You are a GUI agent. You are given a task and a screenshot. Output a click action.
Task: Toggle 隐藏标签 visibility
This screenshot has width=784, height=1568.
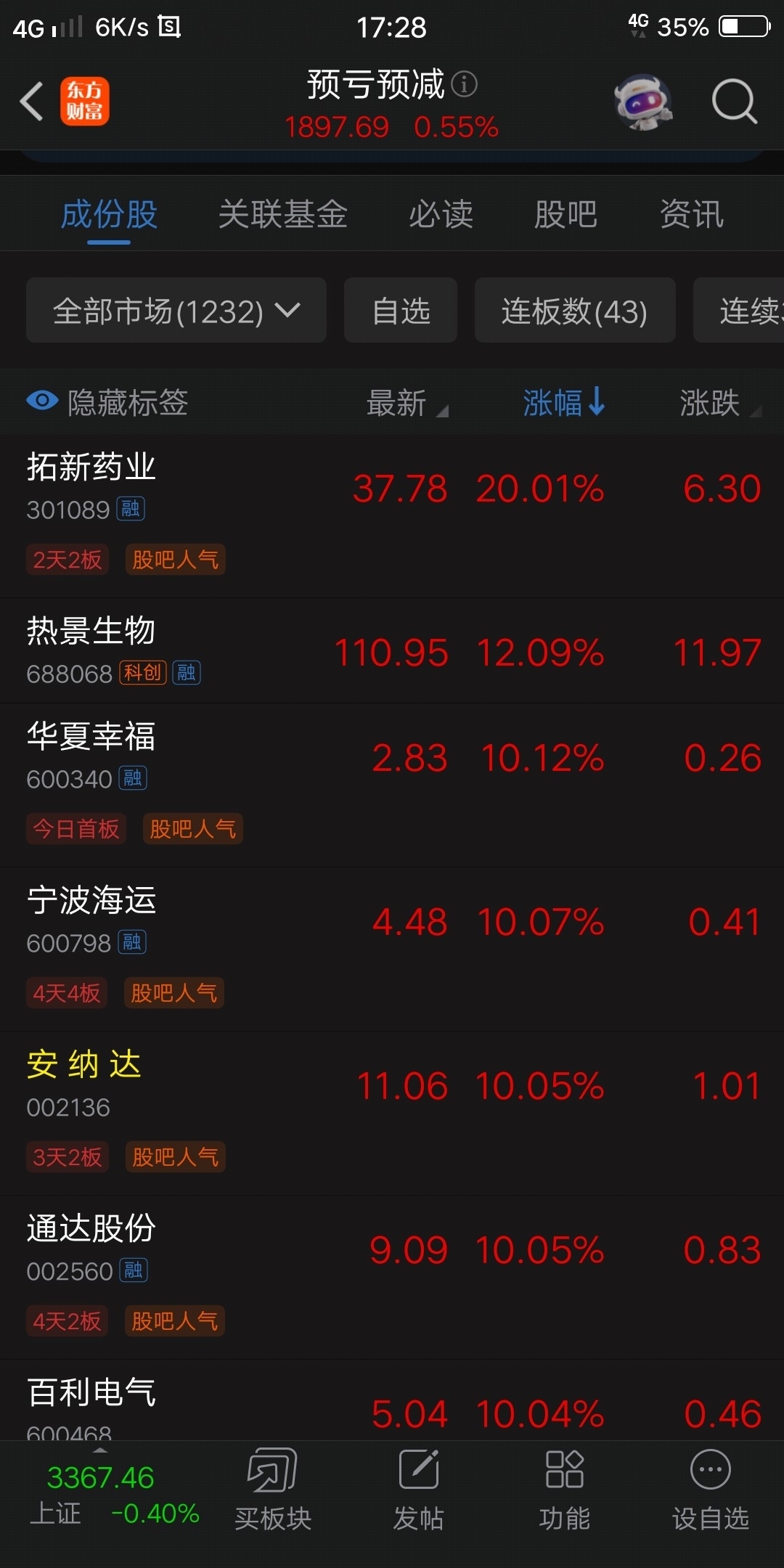coord(107,402)
